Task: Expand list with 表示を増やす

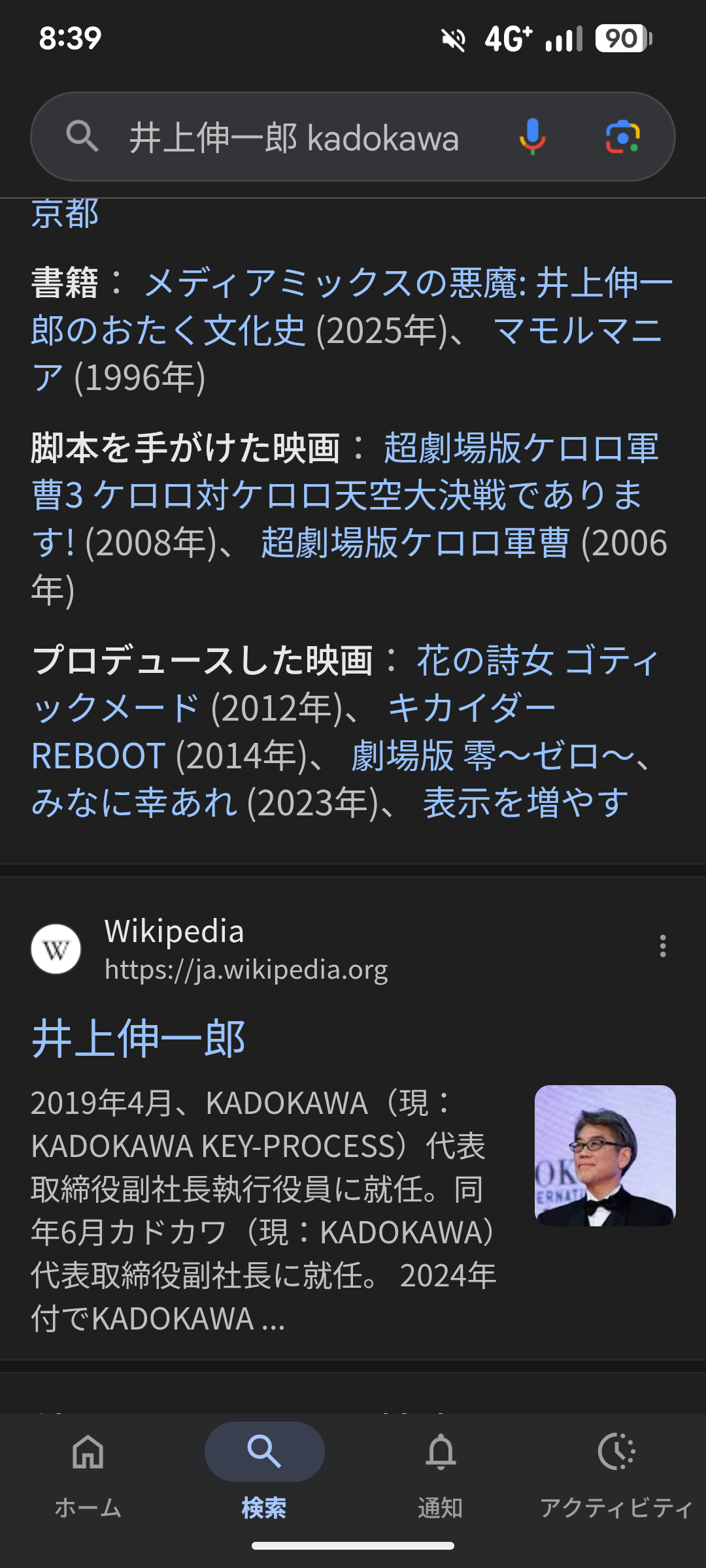Action: [x=526, y=803]
